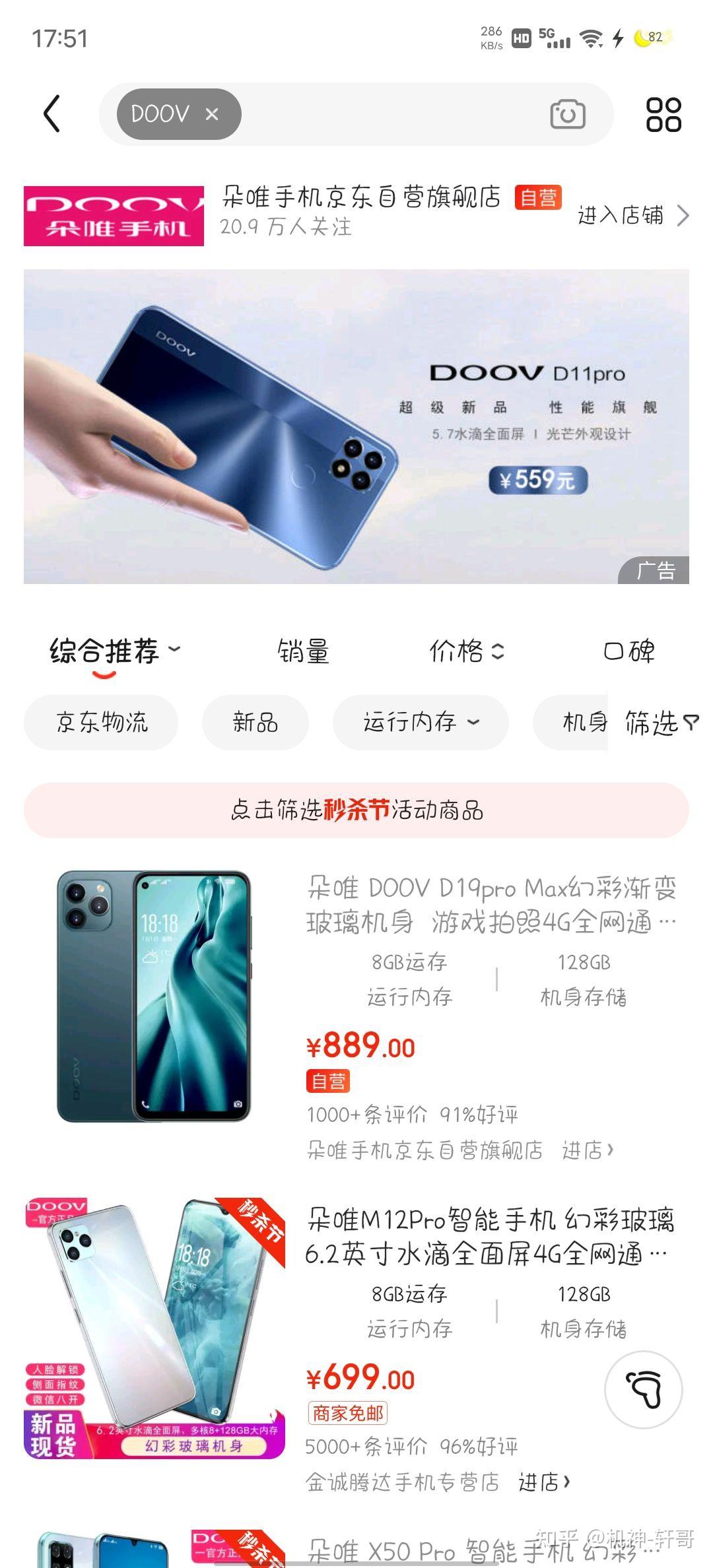
Task: Filter by 京东物流
Action: pos(101,722)
